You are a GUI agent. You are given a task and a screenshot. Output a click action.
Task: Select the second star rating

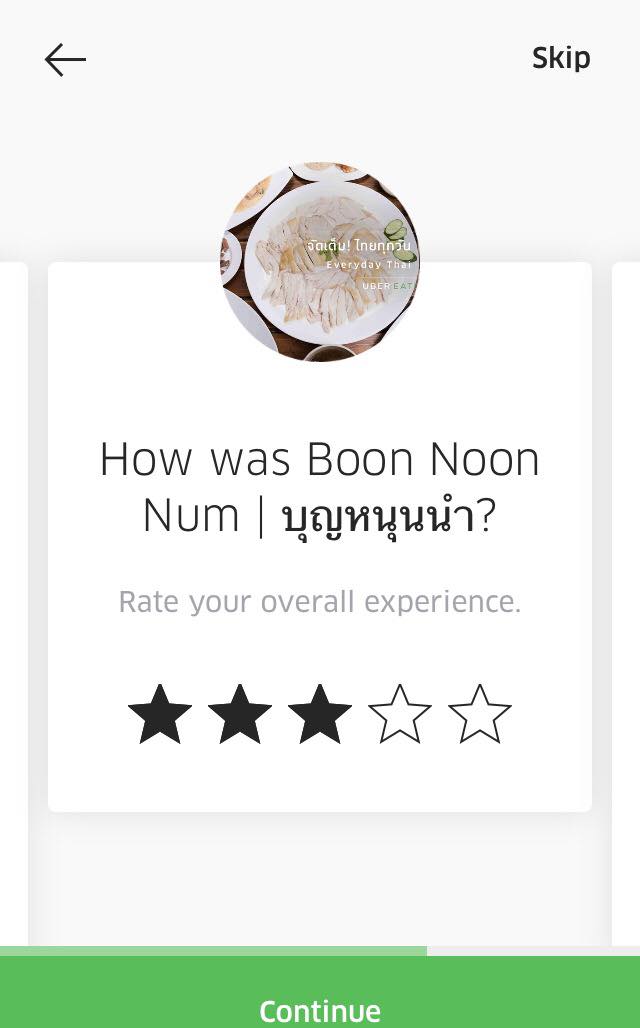click(240, 715)
